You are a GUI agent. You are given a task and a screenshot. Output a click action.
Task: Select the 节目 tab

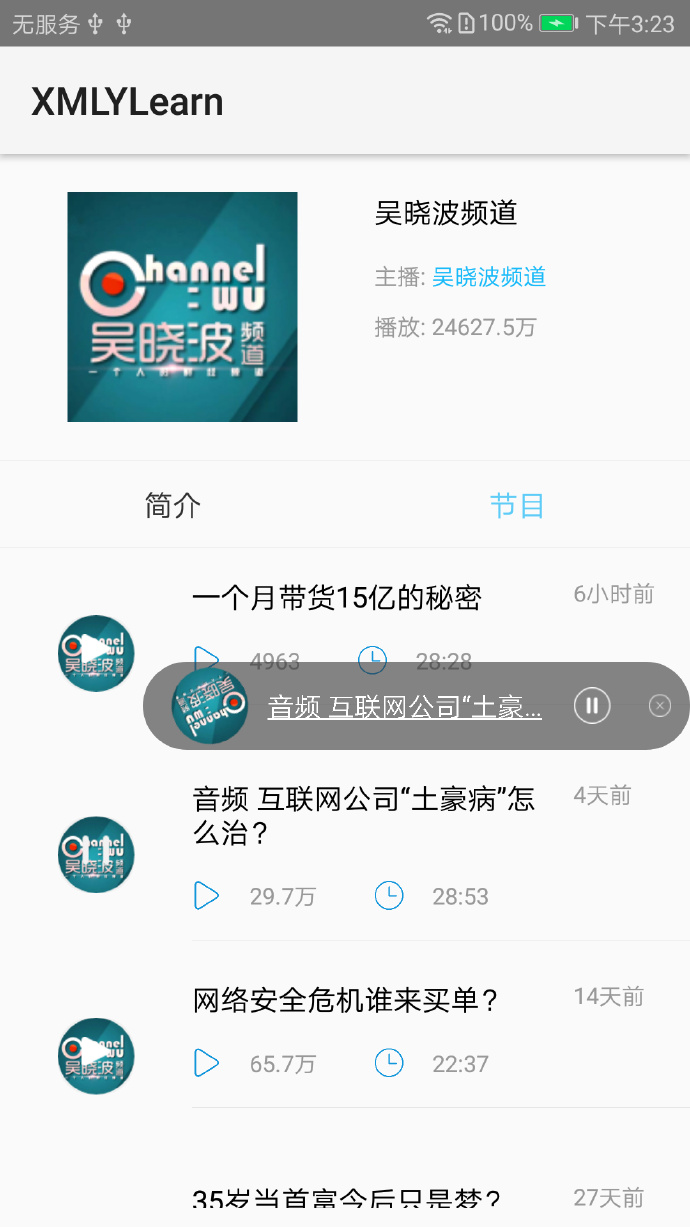pos(517,505)
